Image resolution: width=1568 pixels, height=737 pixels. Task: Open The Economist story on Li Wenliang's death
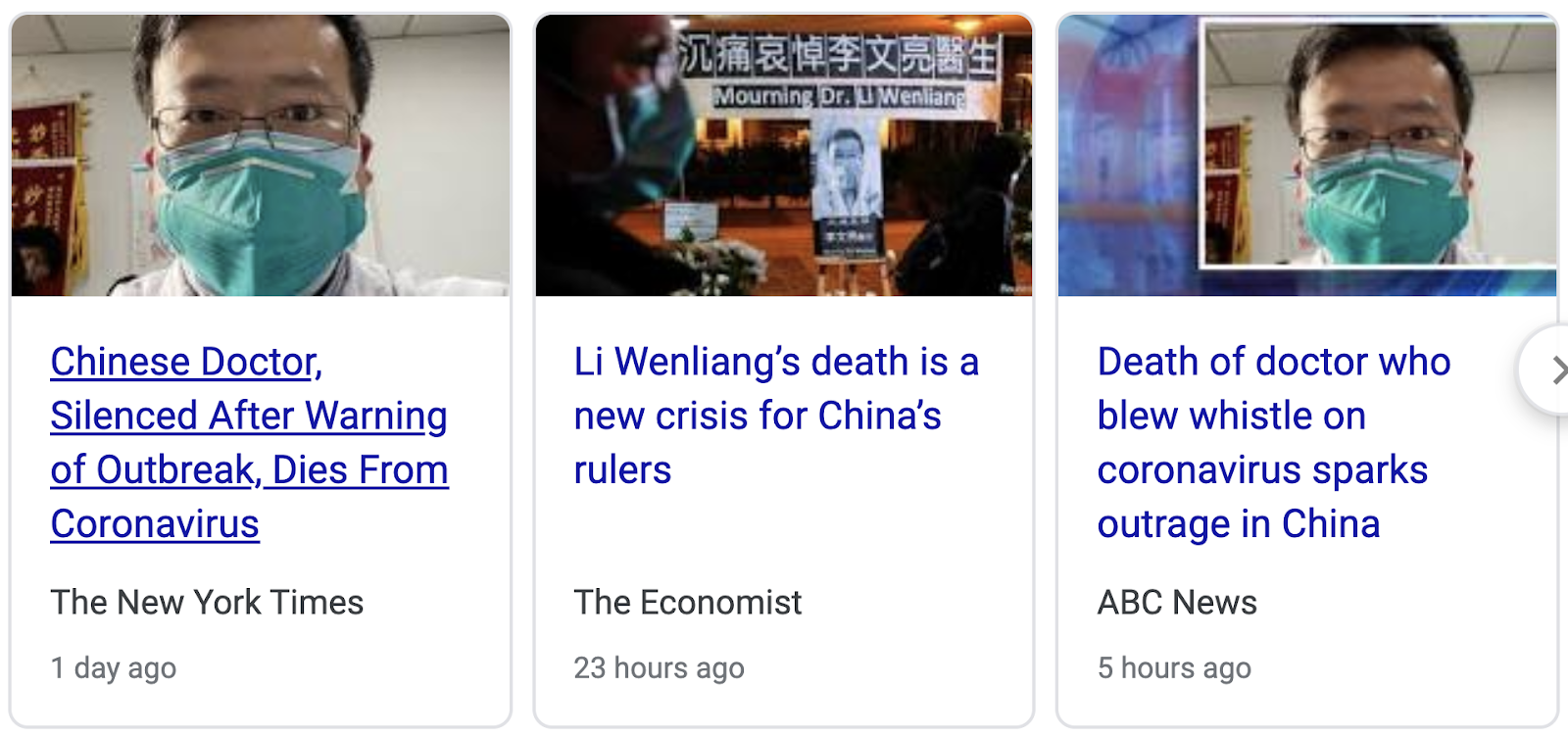click(x=775, y=416)
